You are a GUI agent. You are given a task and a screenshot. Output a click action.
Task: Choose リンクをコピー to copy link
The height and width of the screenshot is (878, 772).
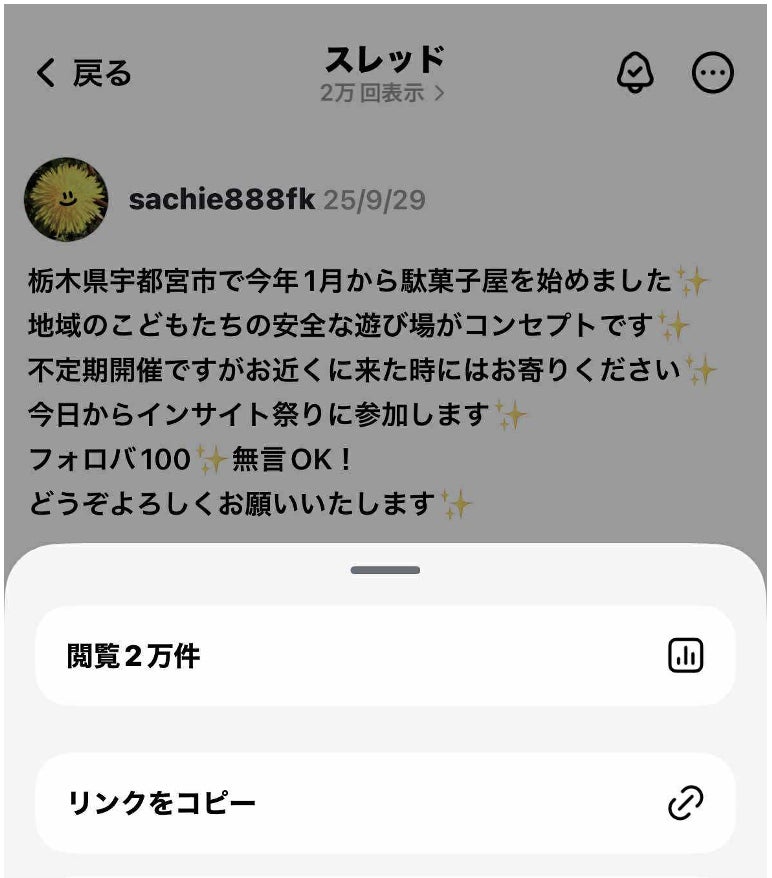[x=385, y=803]
